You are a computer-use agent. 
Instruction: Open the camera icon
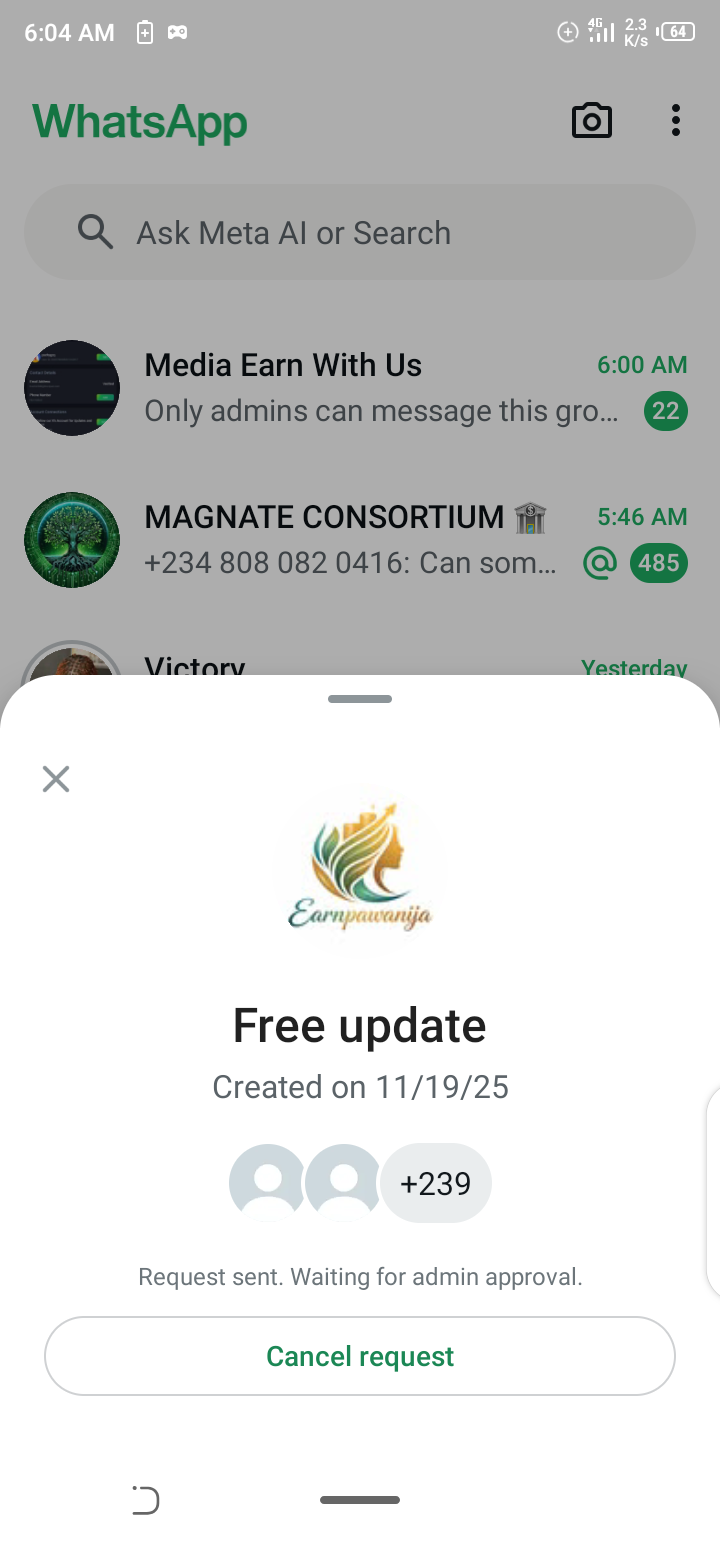(591, 121)
